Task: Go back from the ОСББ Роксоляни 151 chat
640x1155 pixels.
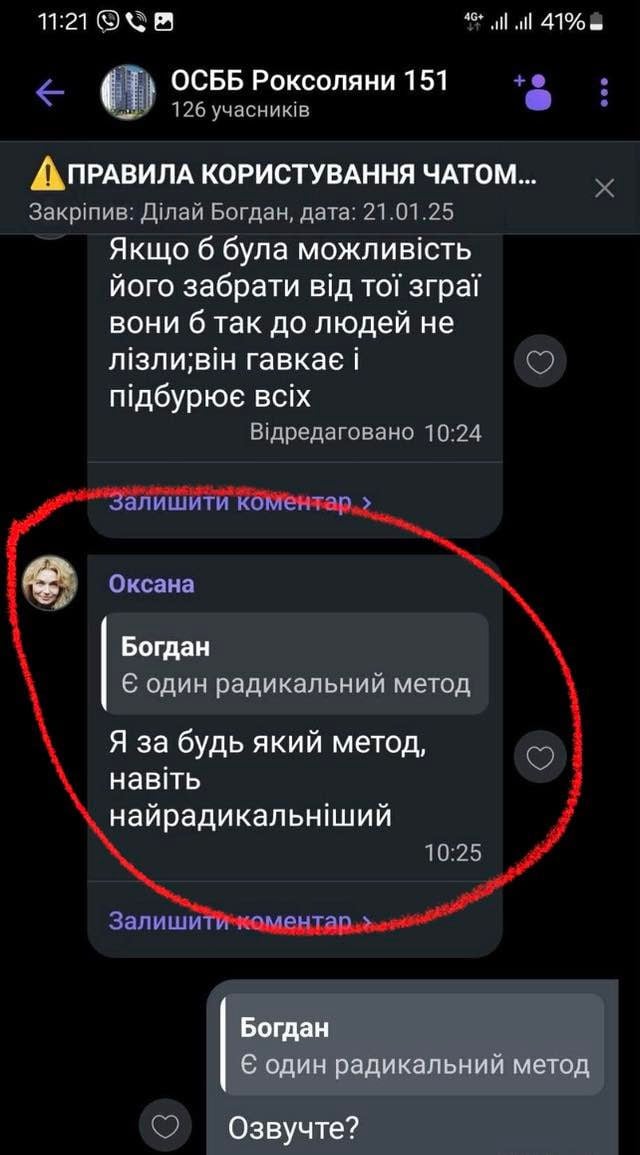Action: [49, 93]
